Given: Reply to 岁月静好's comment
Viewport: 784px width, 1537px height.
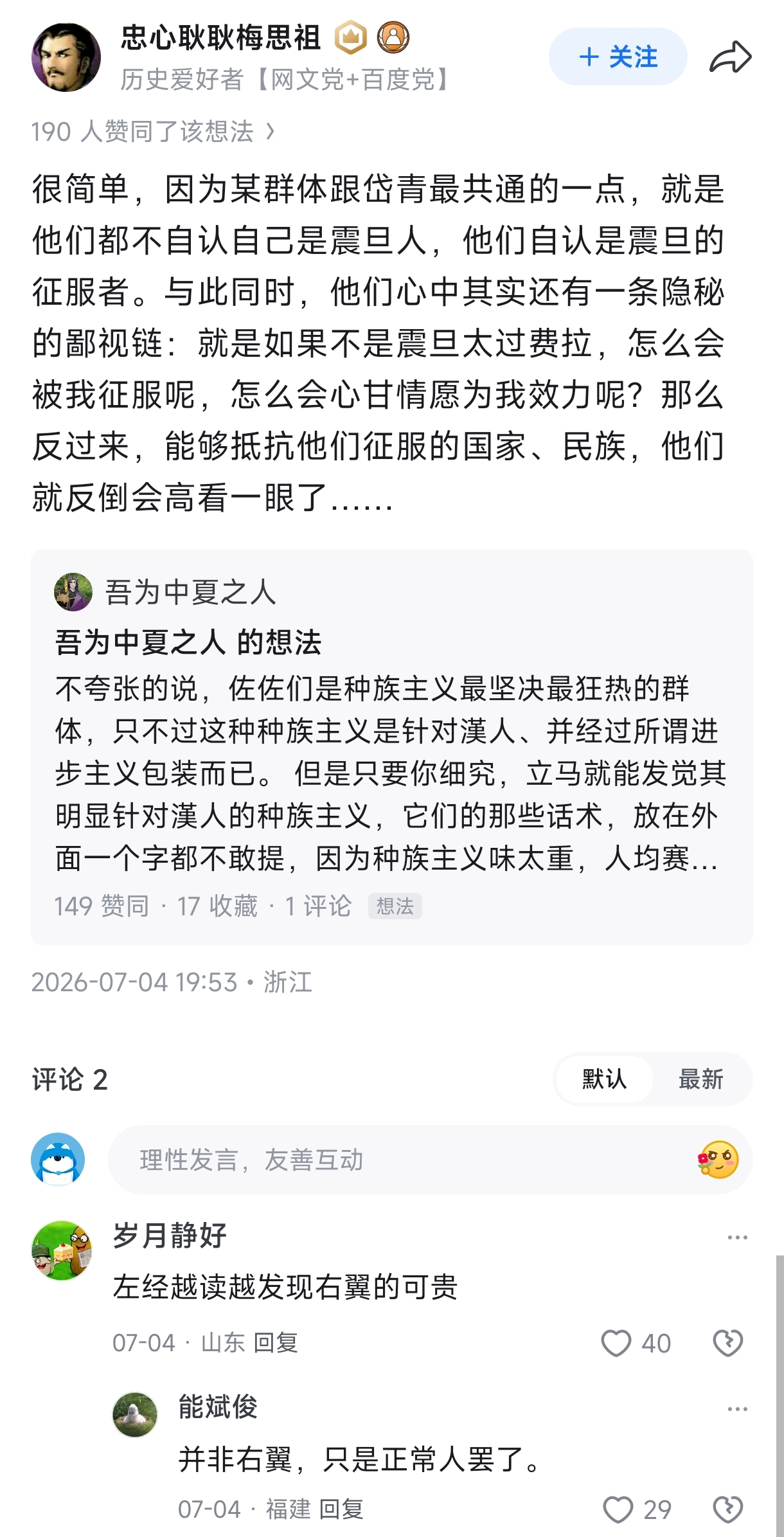Looking at the screenshot, I should coord(276,1343).
